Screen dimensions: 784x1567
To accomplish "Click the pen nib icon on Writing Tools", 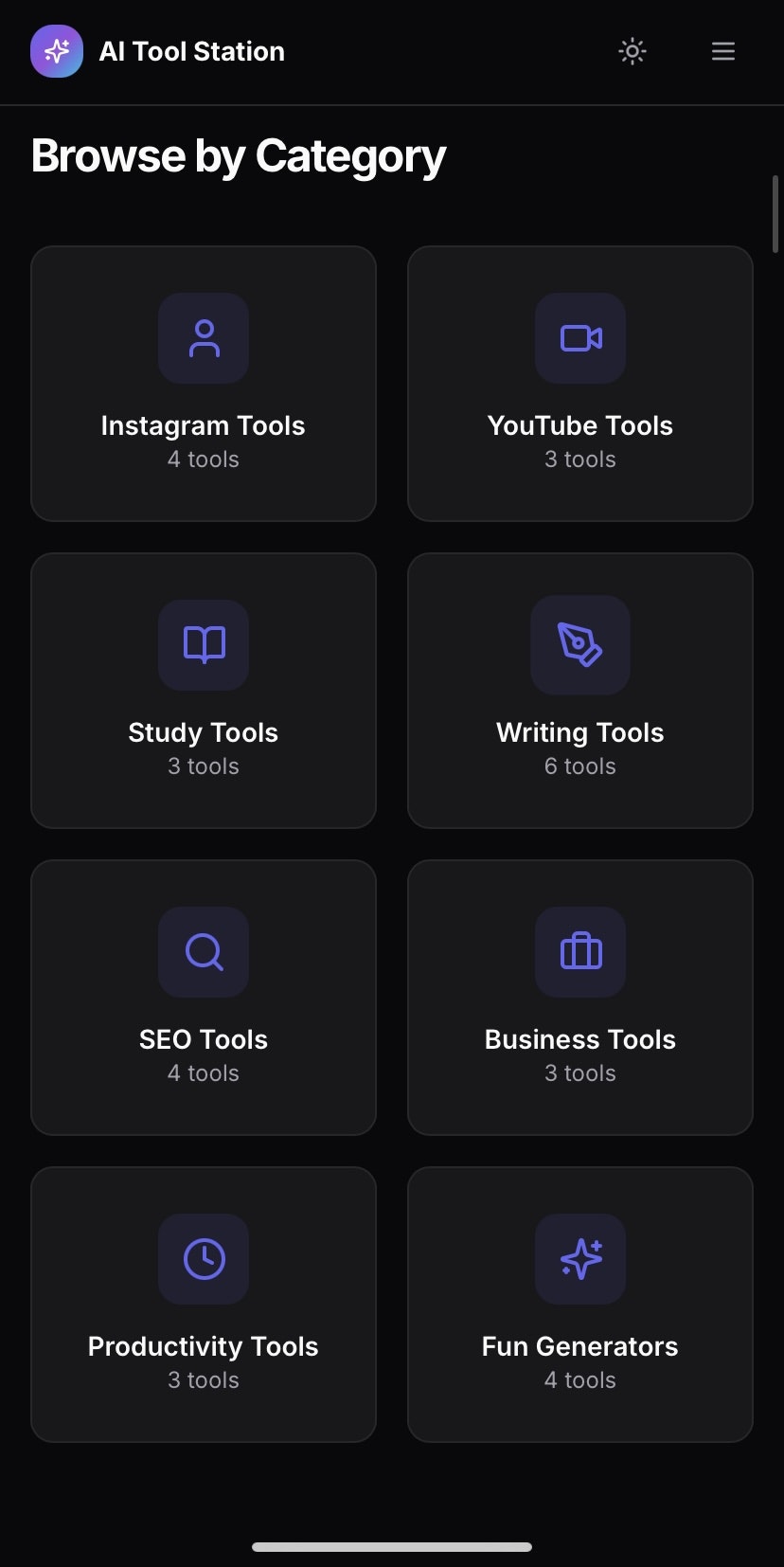I will pyautogui.click(x=579, y=645).
